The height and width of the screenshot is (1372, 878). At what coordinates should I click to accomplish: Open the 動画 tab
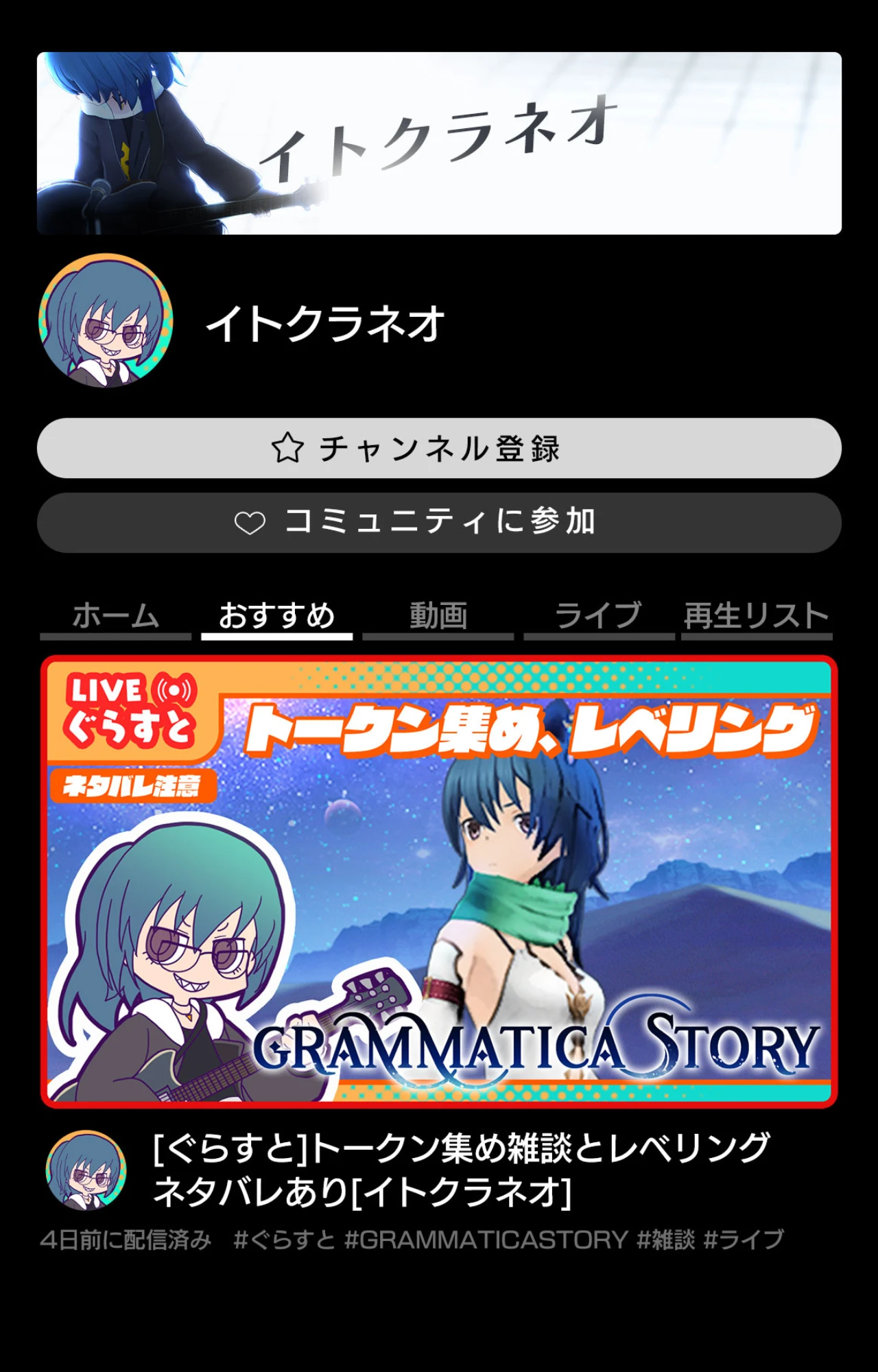(438, 616)
